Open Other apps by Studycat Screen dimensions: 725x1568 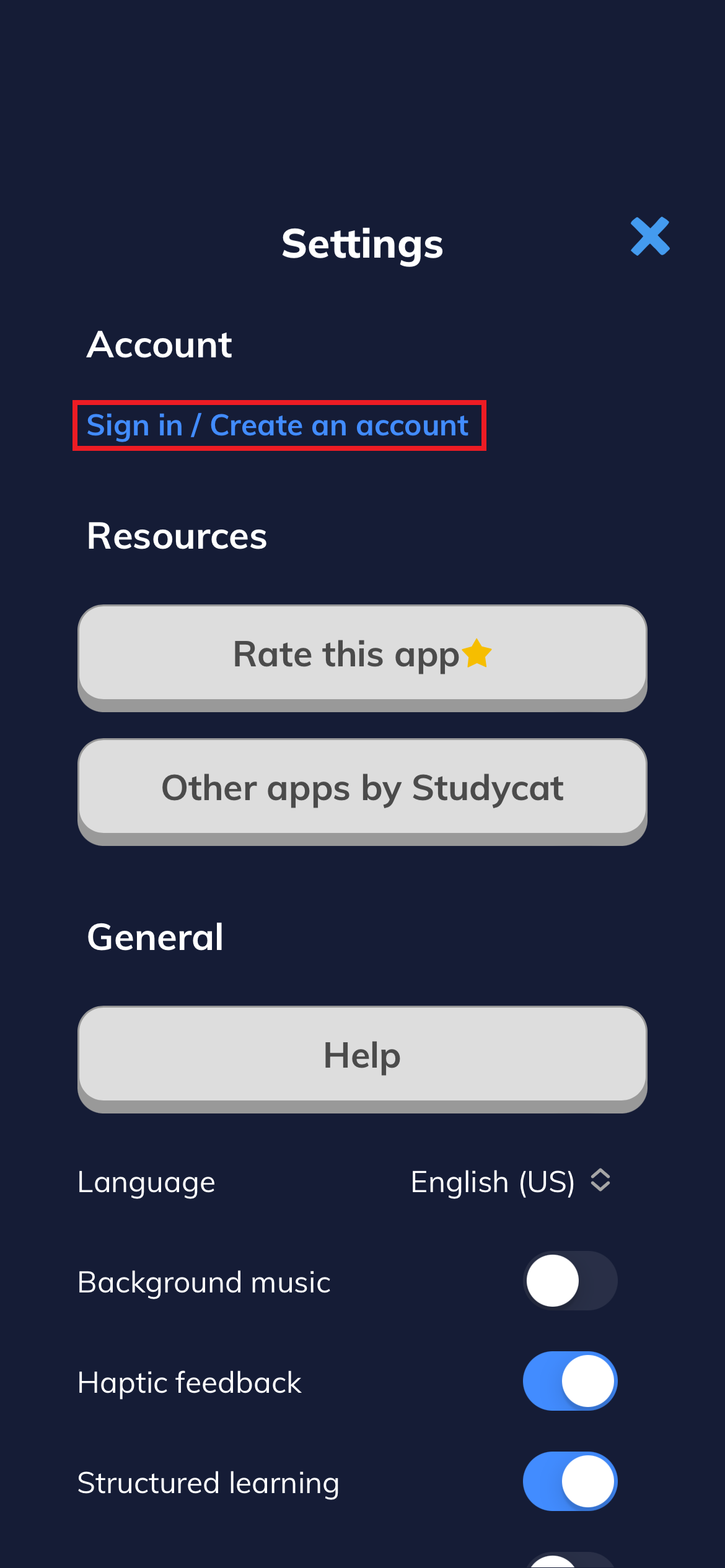[x=362, y=788]
